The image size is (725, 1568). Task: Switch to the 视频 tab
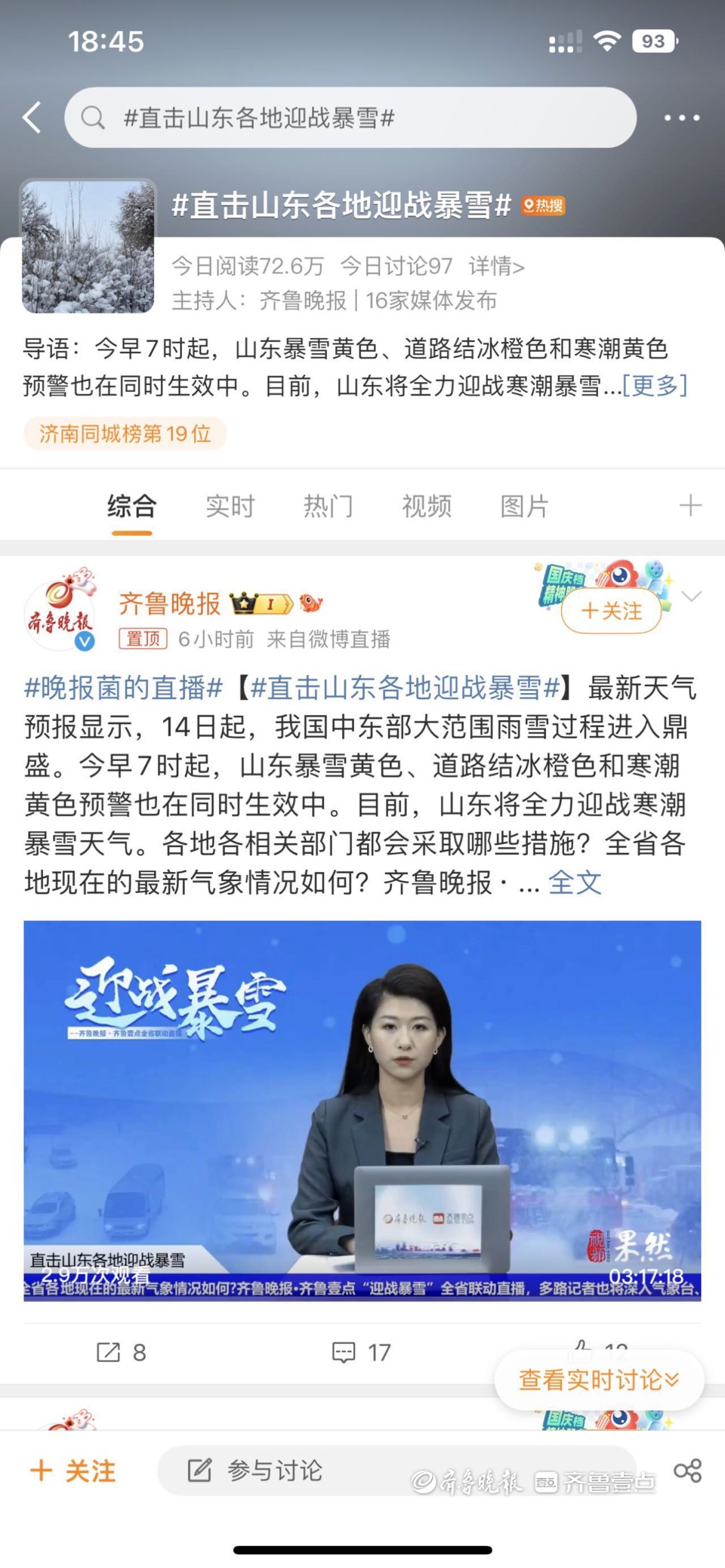click(427, 506)
